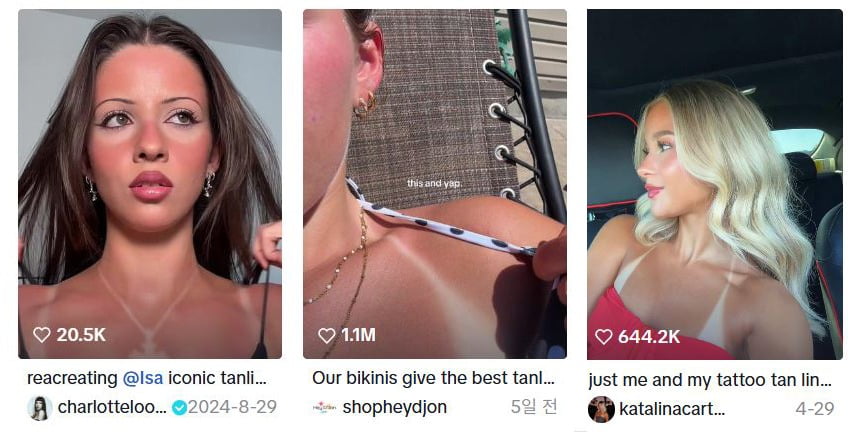Open the 'Our bikinis' video by shopheydjon
Screen dimensions: 857x441
[x=435, y=185]
